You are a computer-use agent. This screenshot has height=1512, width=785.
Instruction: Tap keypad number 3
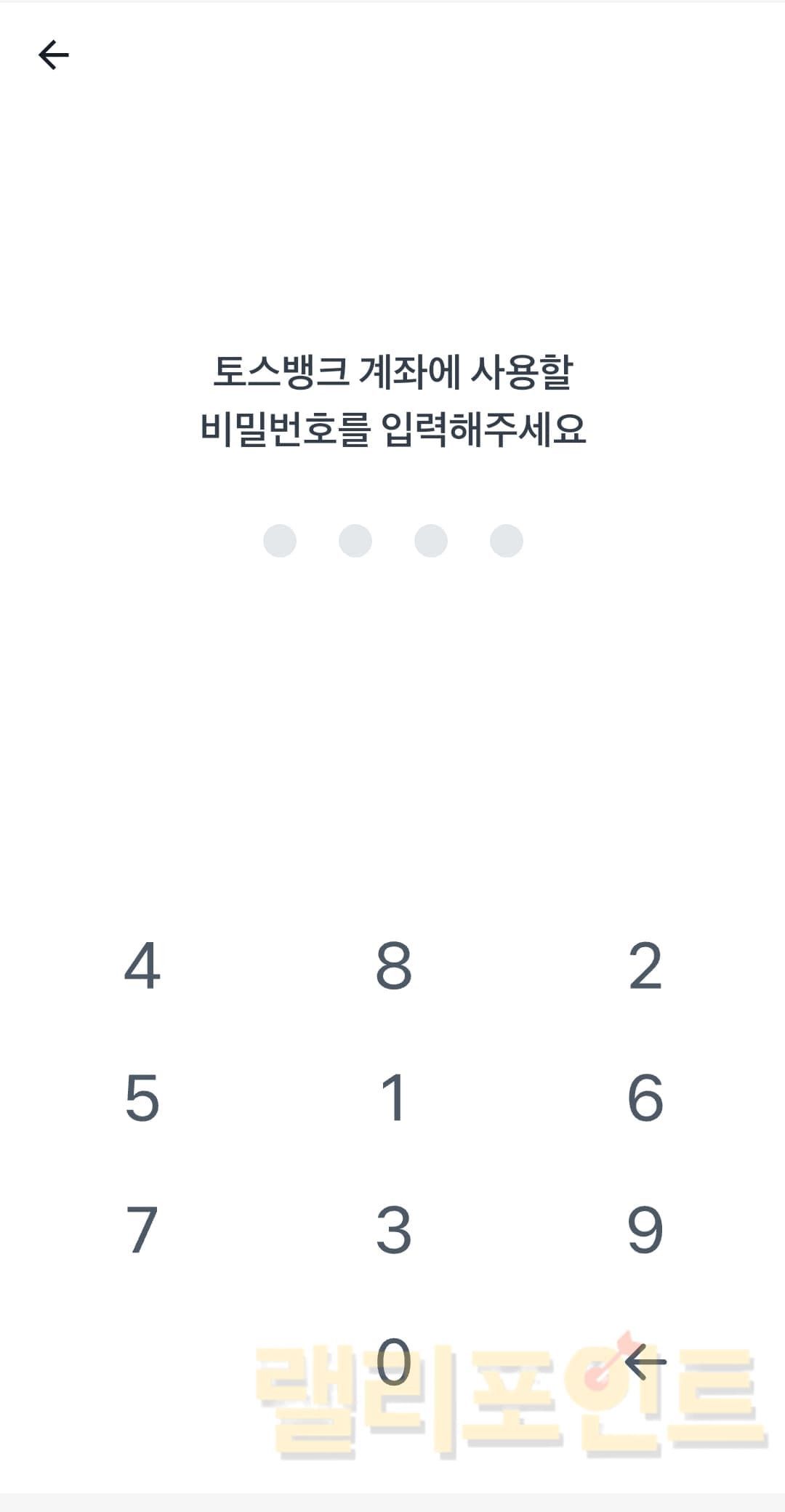click(393, 1230)
